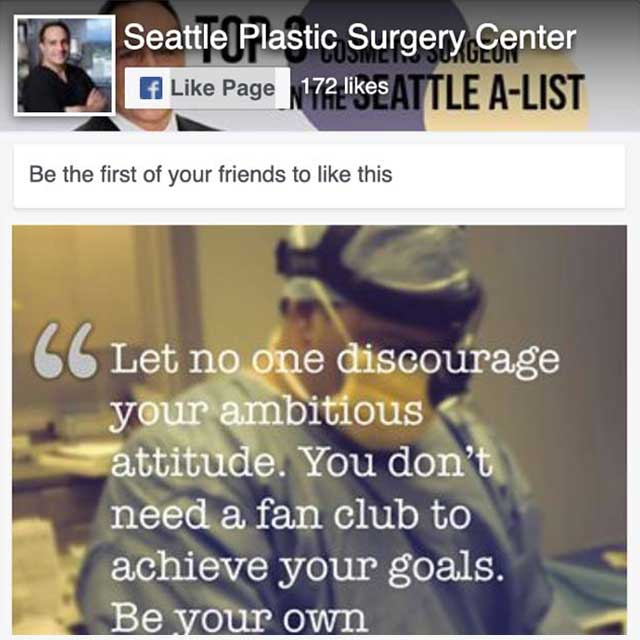
Task: Like the Seattle Plastic Surgery Center page
Action: [207, 88]
